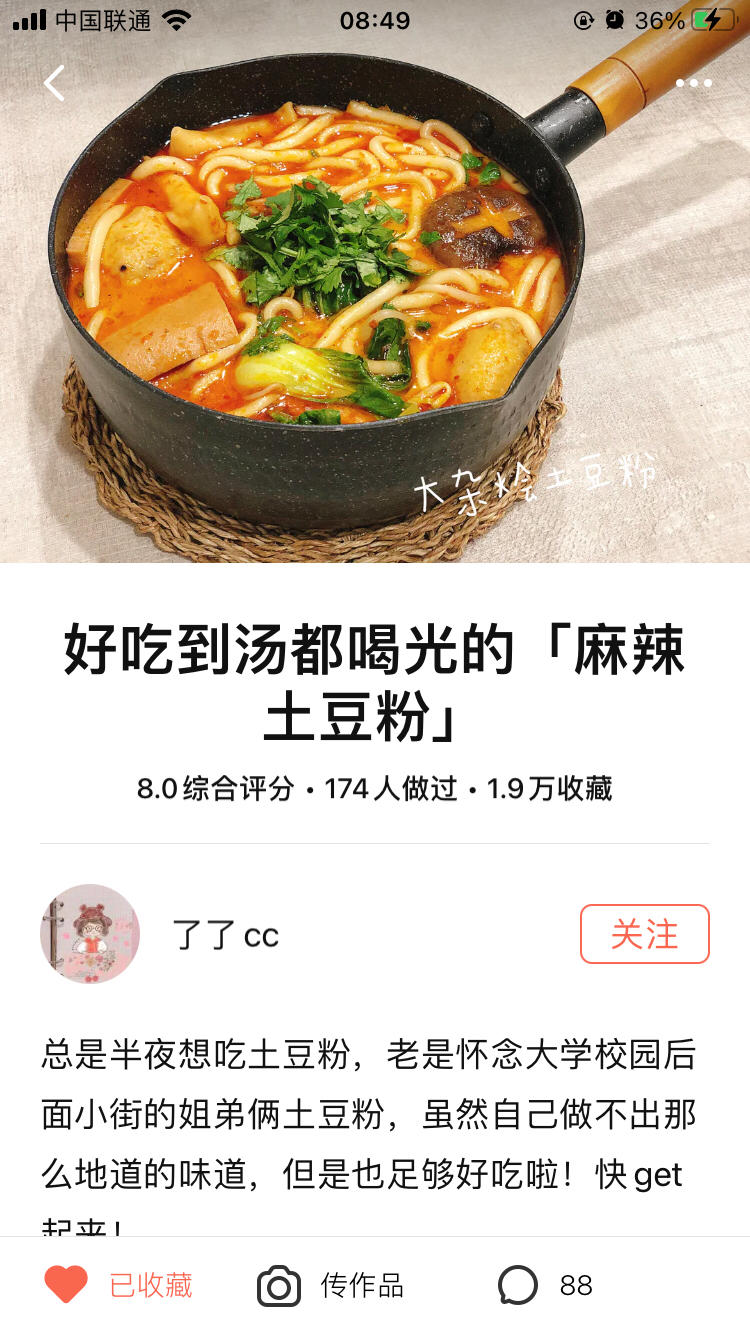This screenshot has height=1334, width=750.
Task: Upload your dish with 传作品
Action: pyautogui.click(x=331, y=1285)
